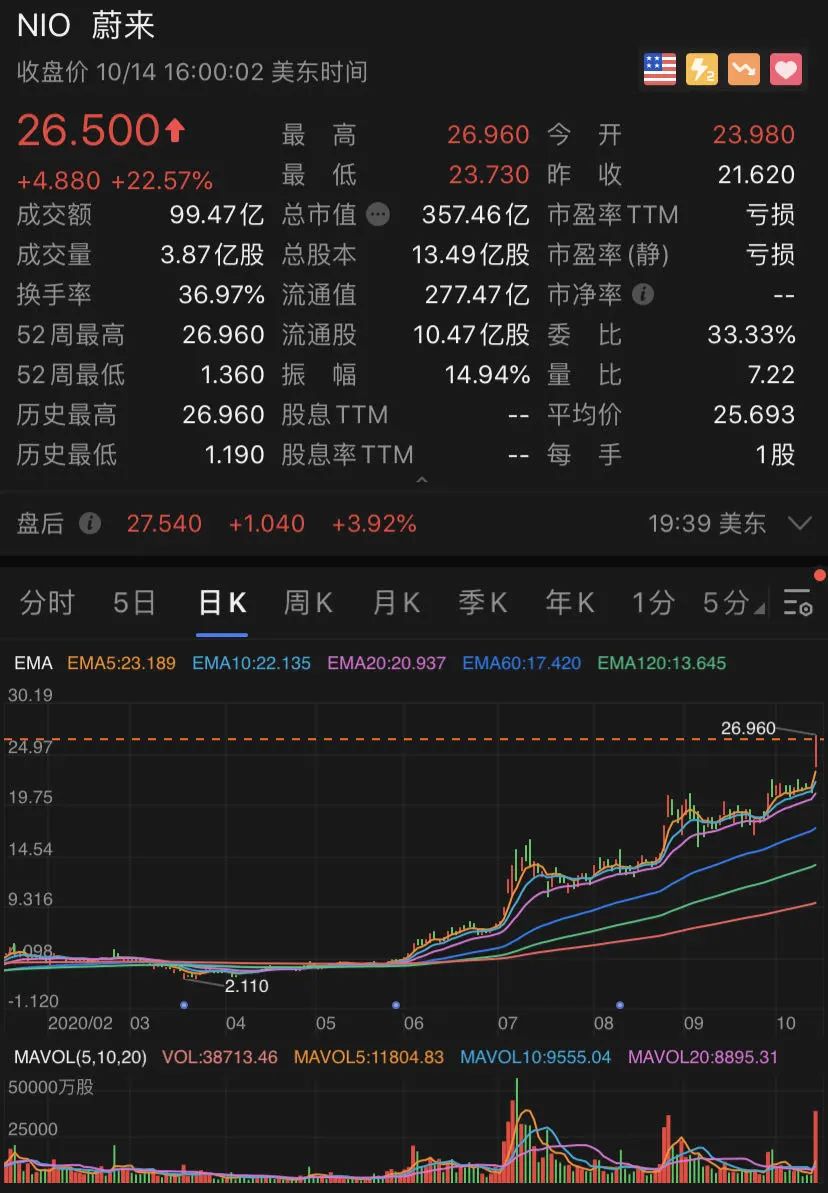Tap the orange downward trend icon
The image size is (828, 1193).
(x=744, y=69)
